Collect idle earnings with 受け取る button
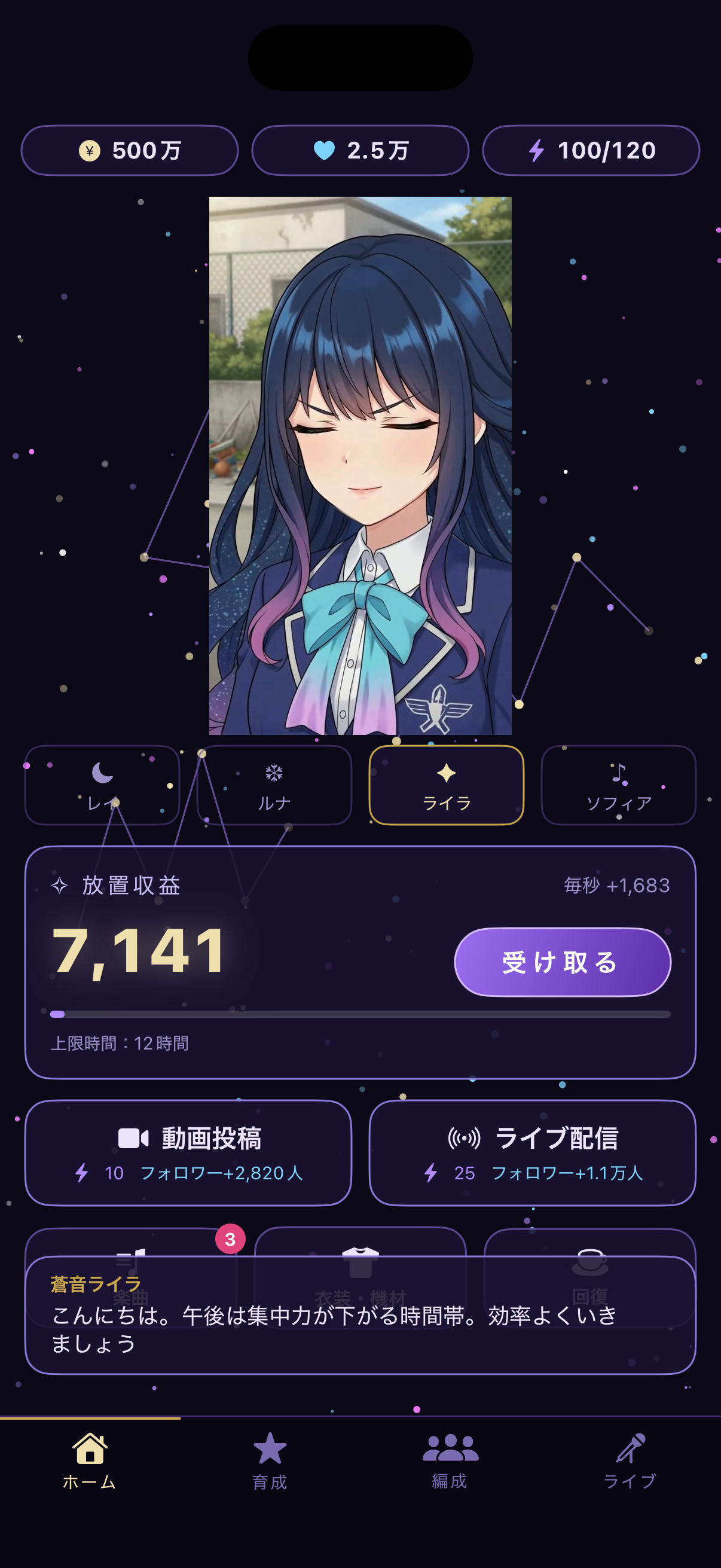The width and height of the screenshot is (721, 1568). pyautogui.click(x=562, y=962)
